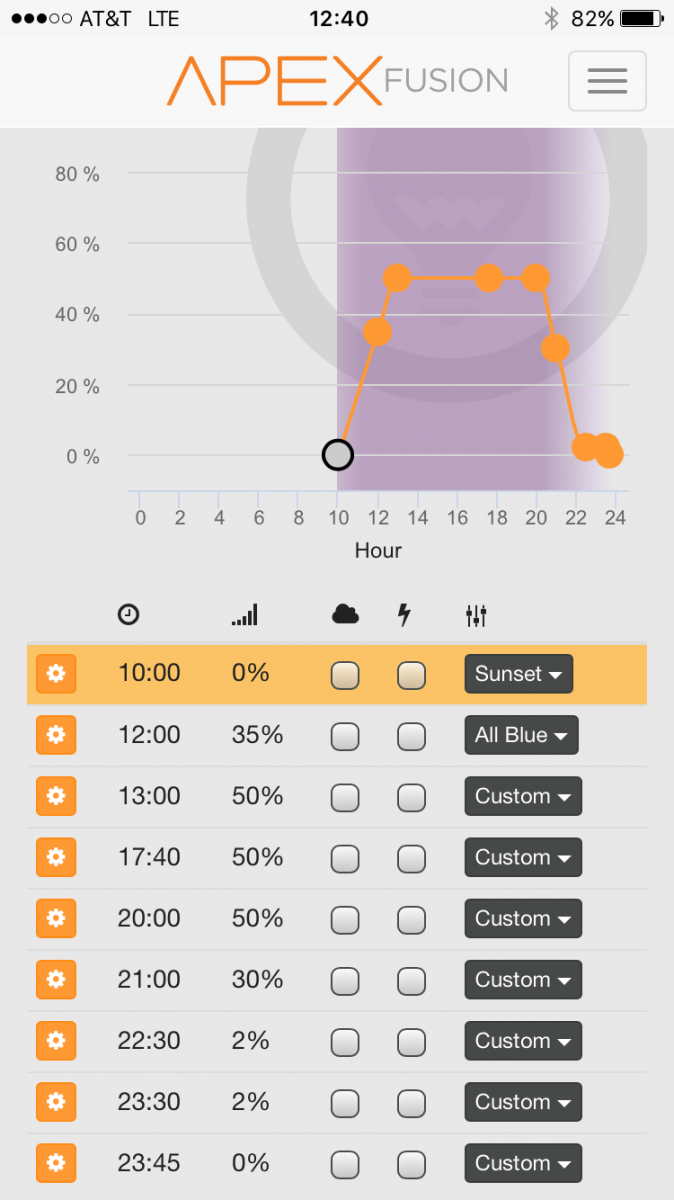Open gear settings for the 22:30 row
The width and height of the screenshot is (674, 1200).
[56, 1040]
